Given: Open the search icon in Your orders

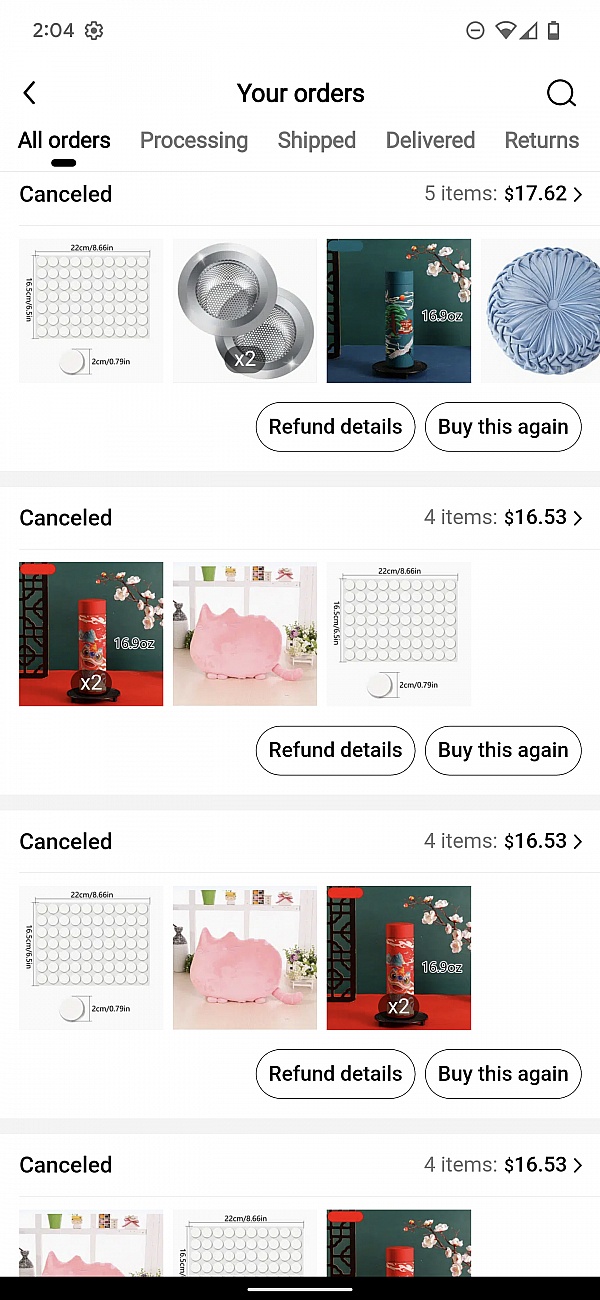Looking at the screenshot, I should pyautogui.click(x=561, y=93).
